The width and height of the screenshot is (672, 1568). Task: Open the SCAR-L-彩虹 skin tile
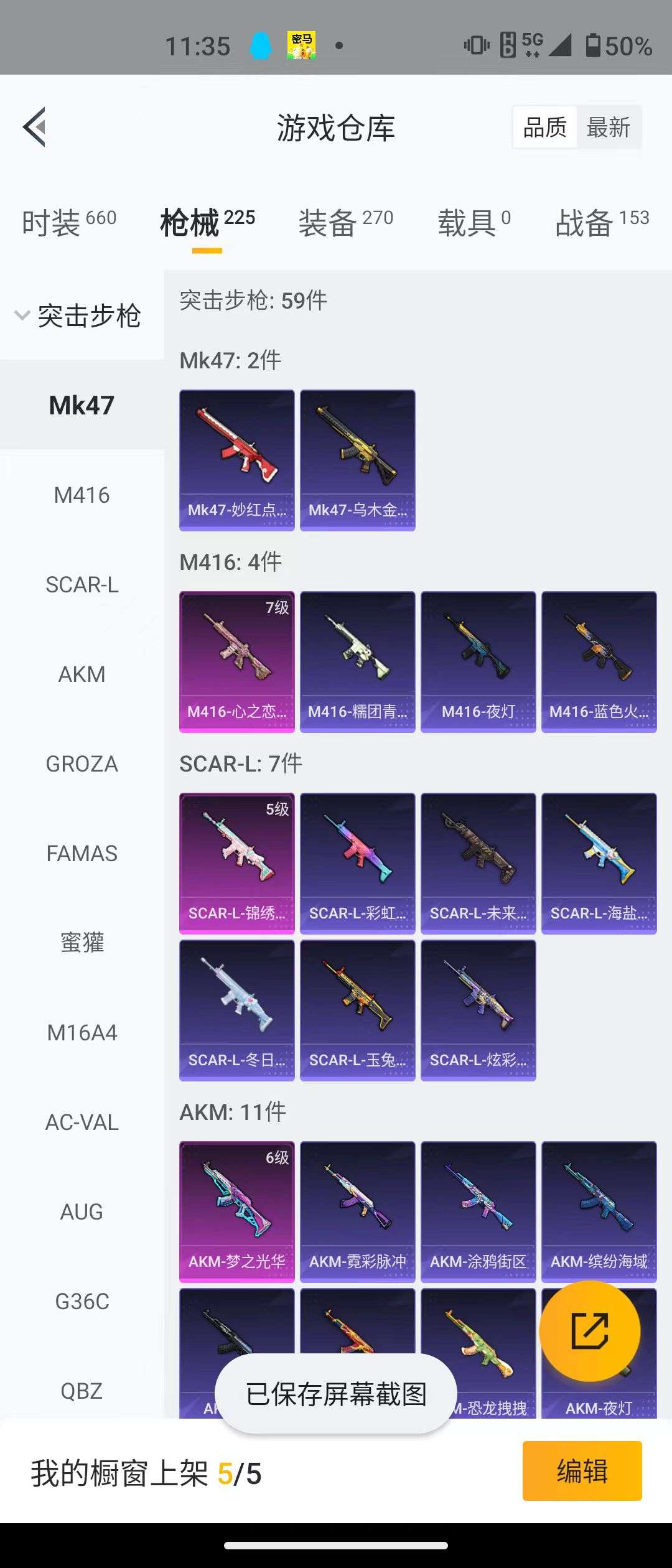357,863
